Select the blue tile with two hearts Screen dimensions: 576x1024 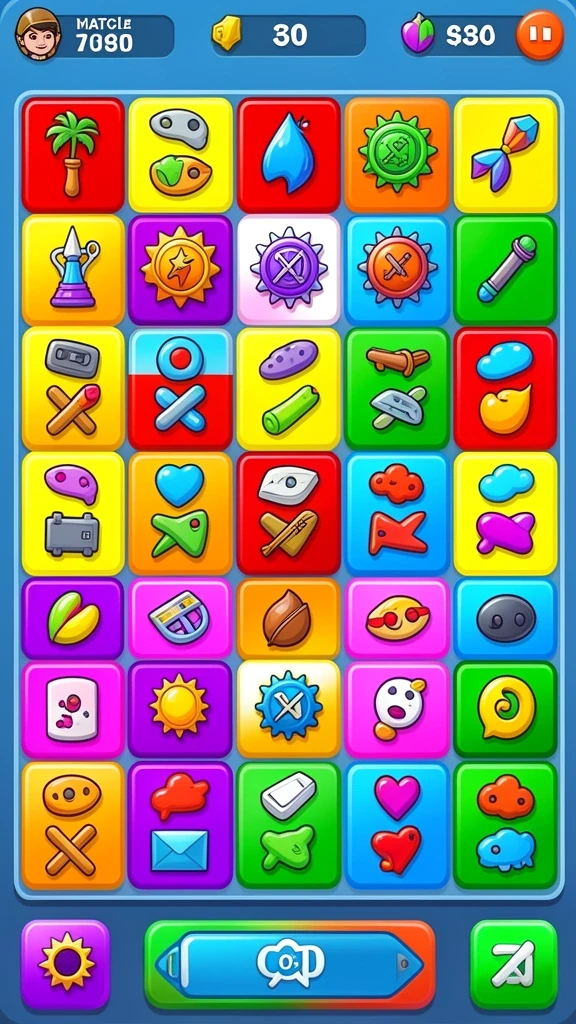click(x=397, y=825)
